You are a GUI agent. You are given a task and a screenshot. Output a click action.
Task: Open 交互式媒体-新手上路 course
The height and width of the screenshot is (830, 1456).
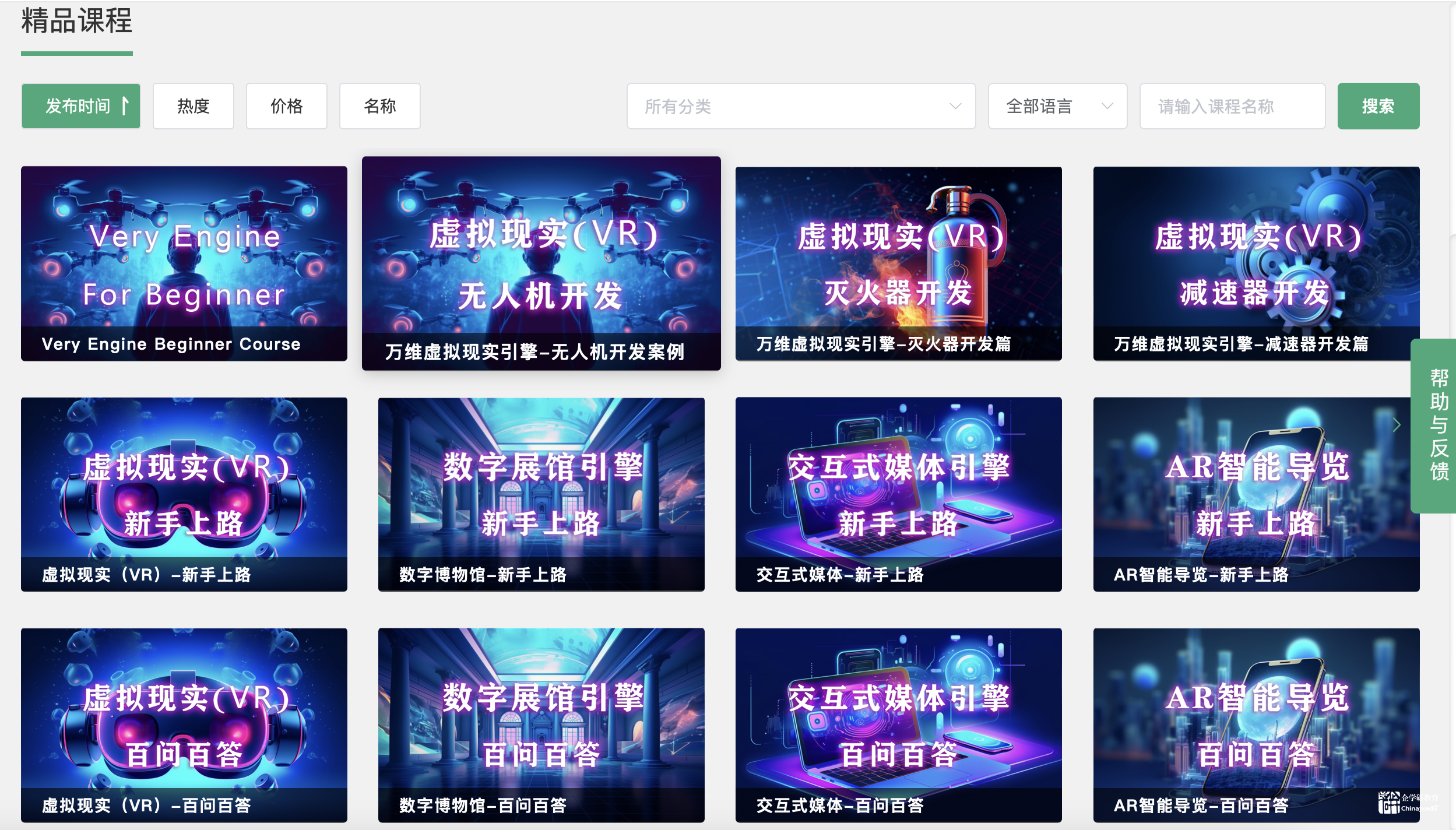(x=898, y=494)
